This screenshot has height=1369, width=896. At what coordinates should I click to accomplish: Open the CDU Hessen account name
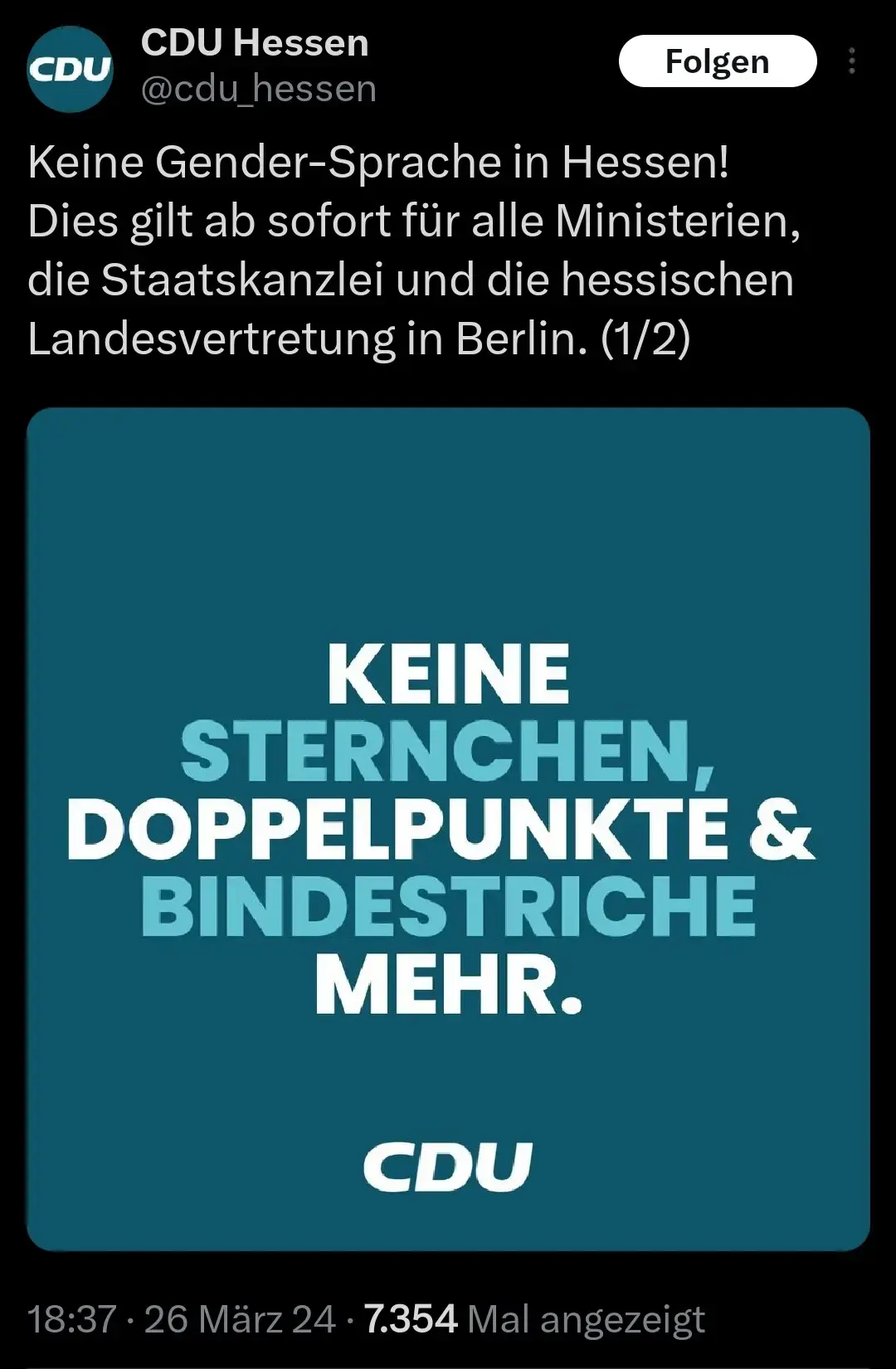click(255, 43)
